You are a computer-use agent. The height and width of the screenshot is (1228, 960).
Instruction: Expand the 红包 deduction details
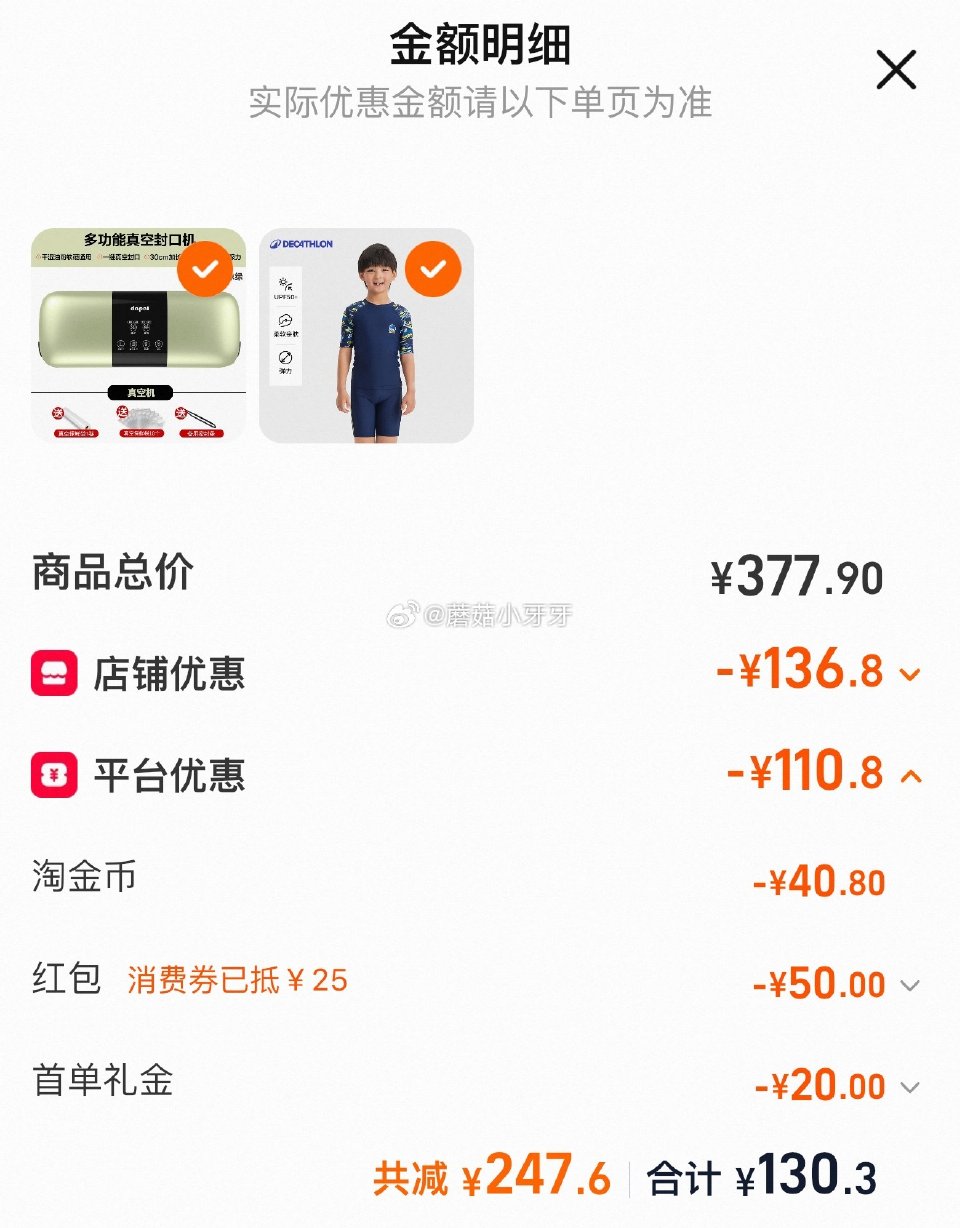pyautogui.click(x=909, y=986)
